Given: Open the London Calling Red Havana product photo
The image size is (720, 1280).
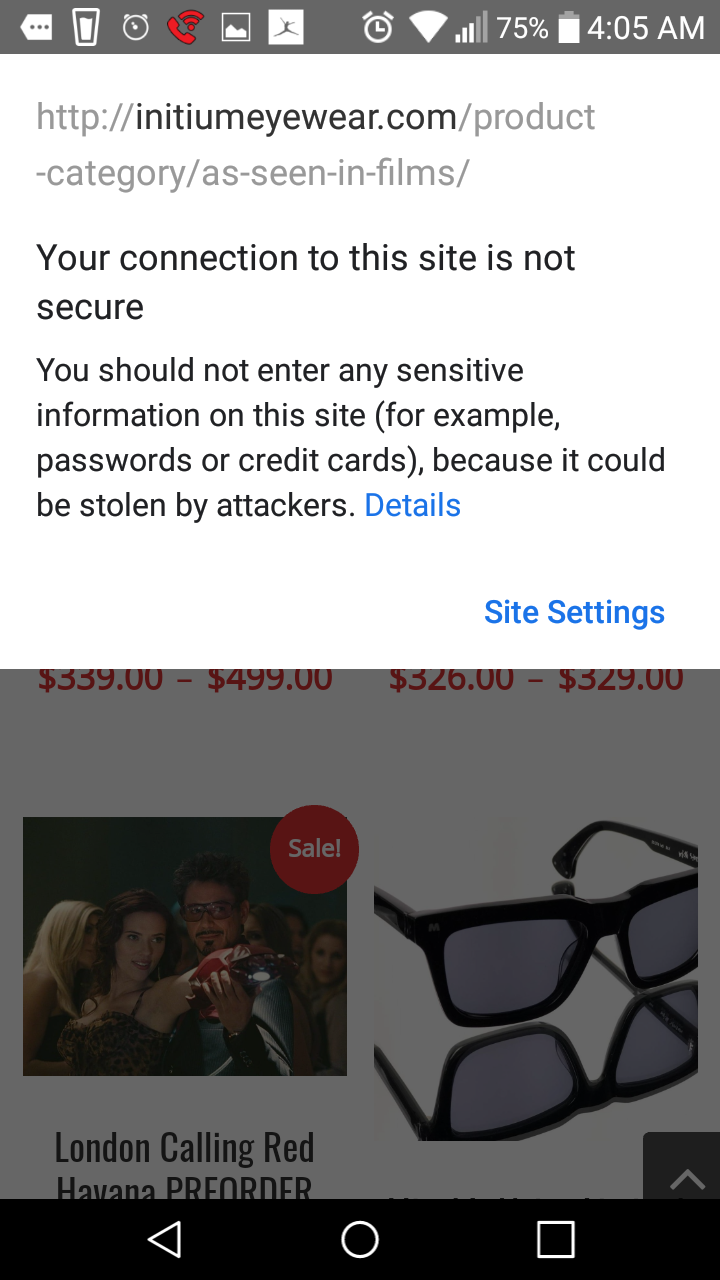Looking at the screenshot, I should [x=185, y=946].
